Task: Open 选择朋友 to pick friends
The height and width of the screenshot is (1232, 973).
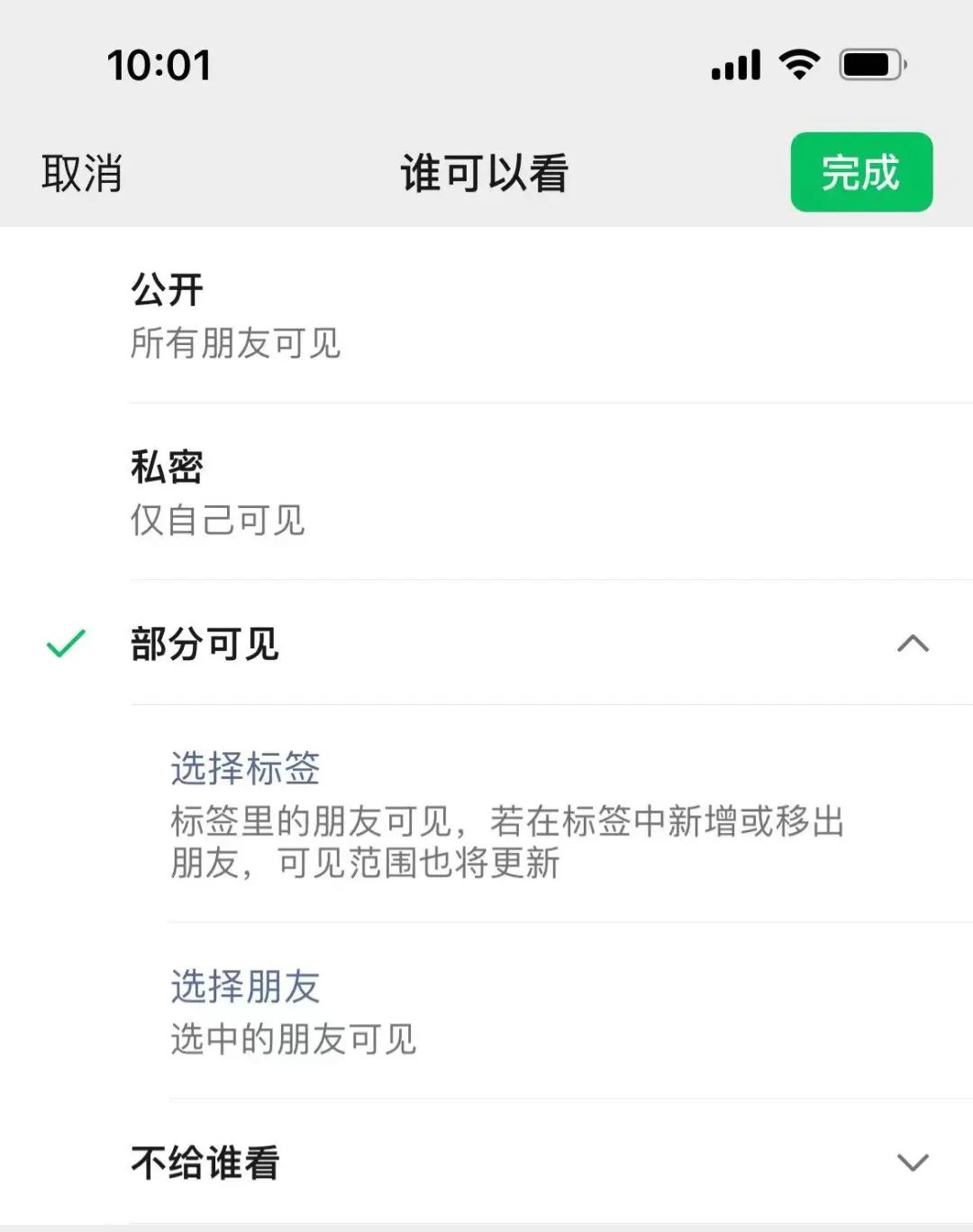Action: [245, 986]
